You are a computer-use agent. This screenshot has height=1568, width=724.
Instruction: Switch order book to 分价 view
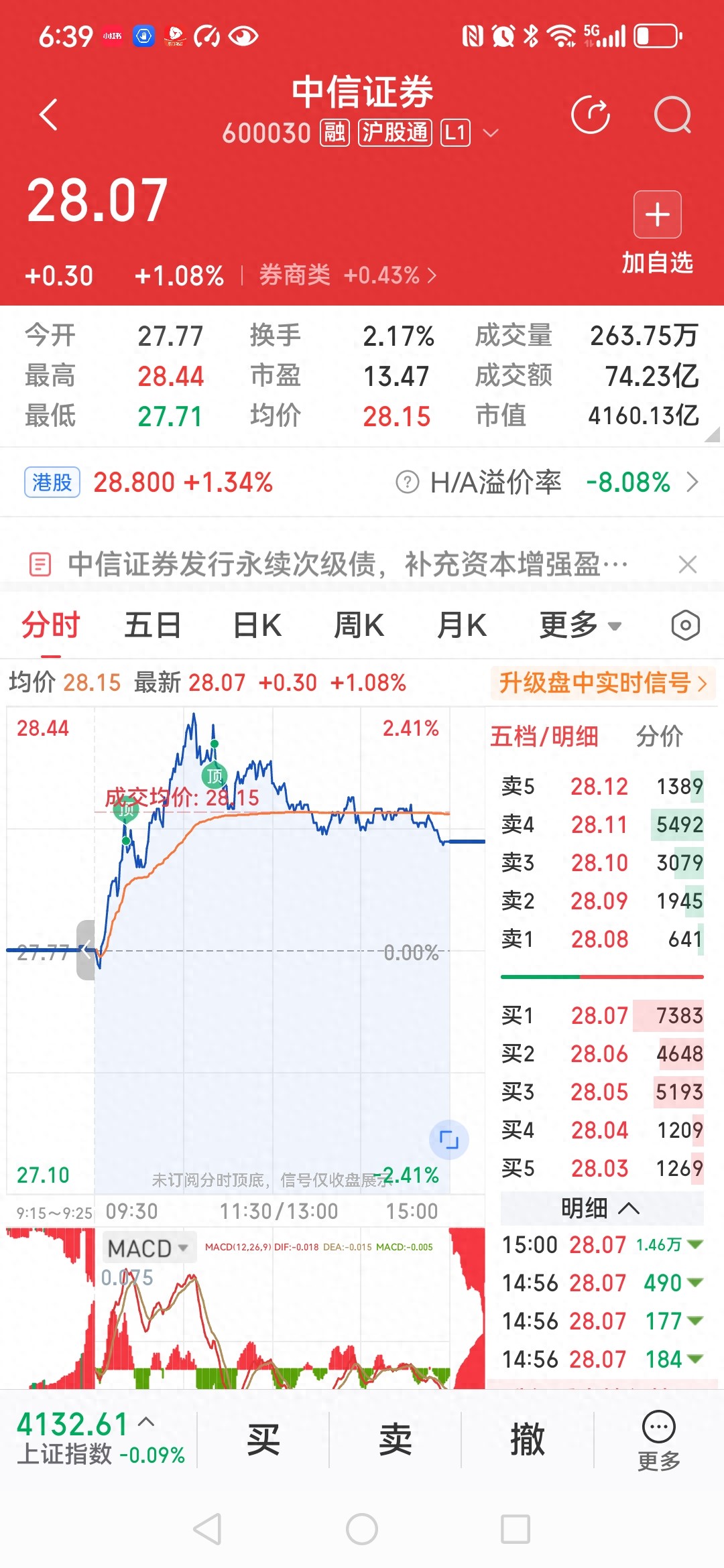coord(660,736)
